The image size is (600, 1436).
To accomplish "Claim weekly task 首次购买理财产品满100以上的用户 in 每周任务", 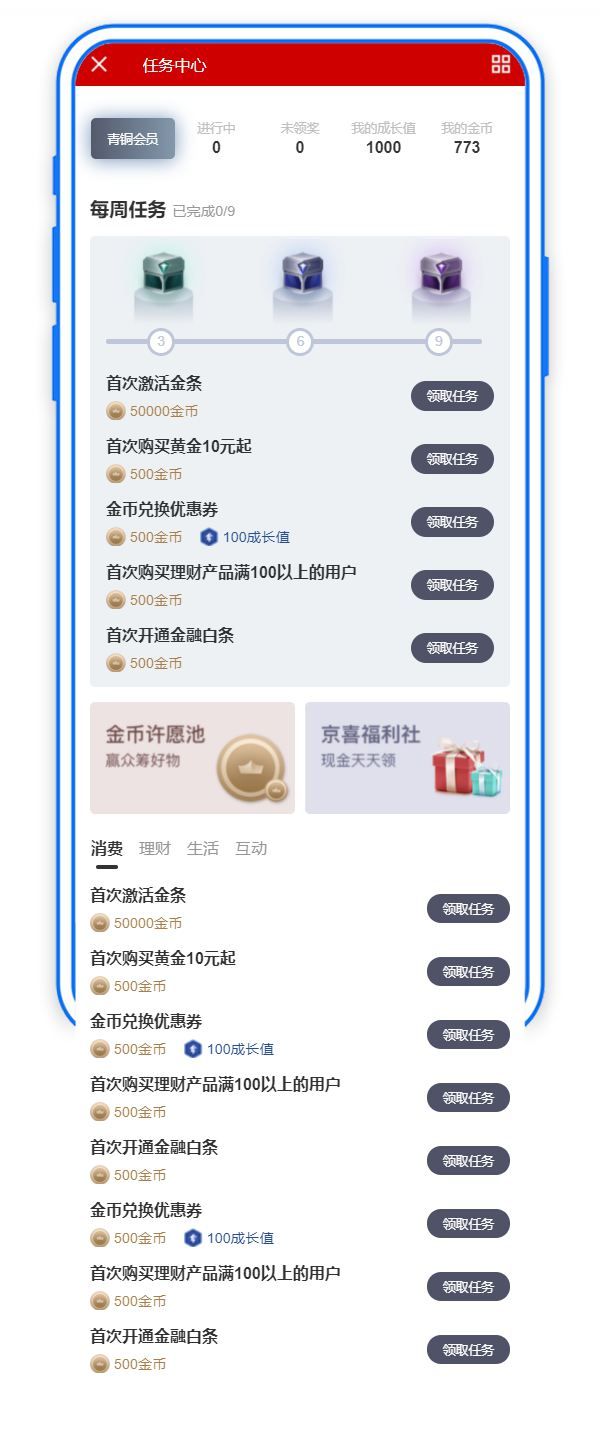I will pyautogui.click(x=452, y=585).
